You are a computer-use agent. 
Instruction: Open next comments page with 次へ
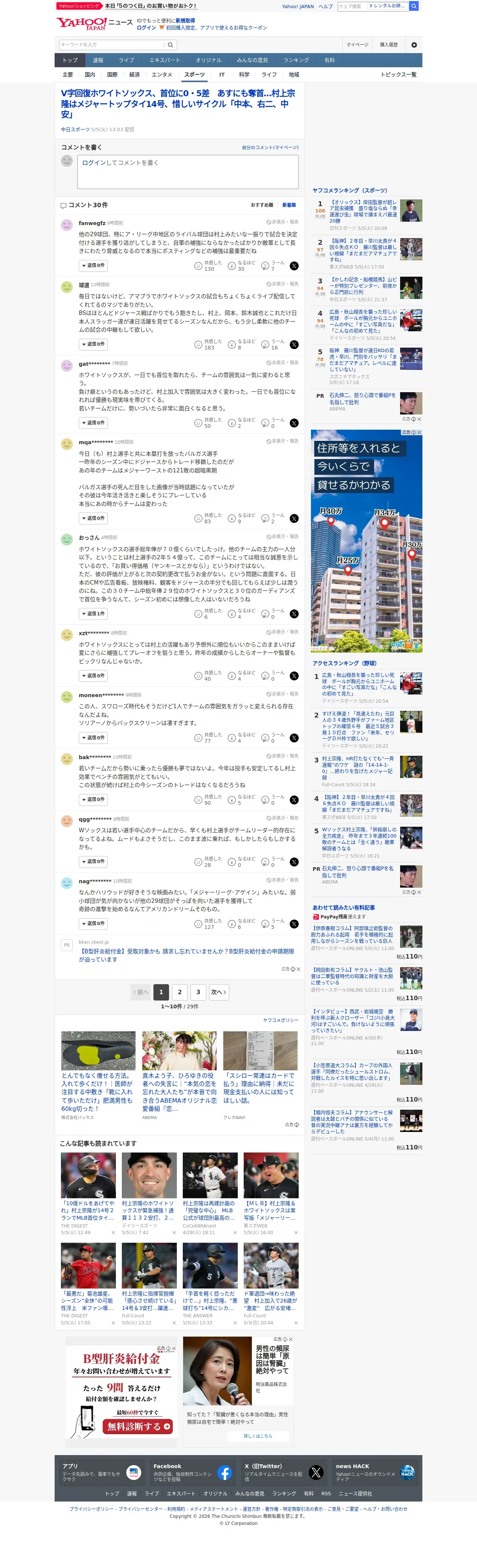[219, 992]
